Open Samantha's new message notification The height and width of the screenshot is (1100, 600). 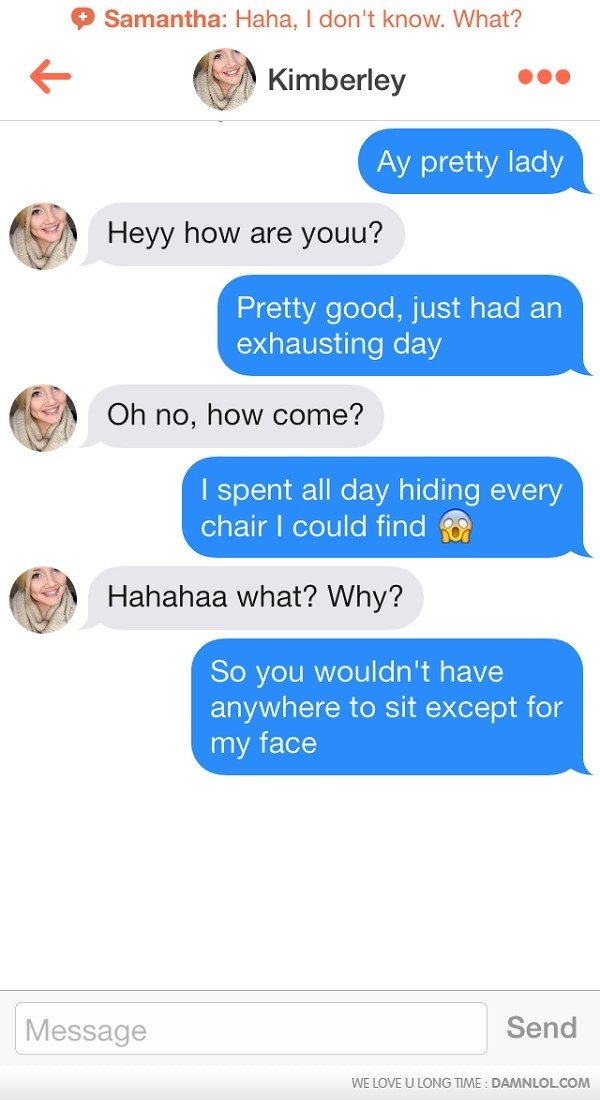pos(300,19)
